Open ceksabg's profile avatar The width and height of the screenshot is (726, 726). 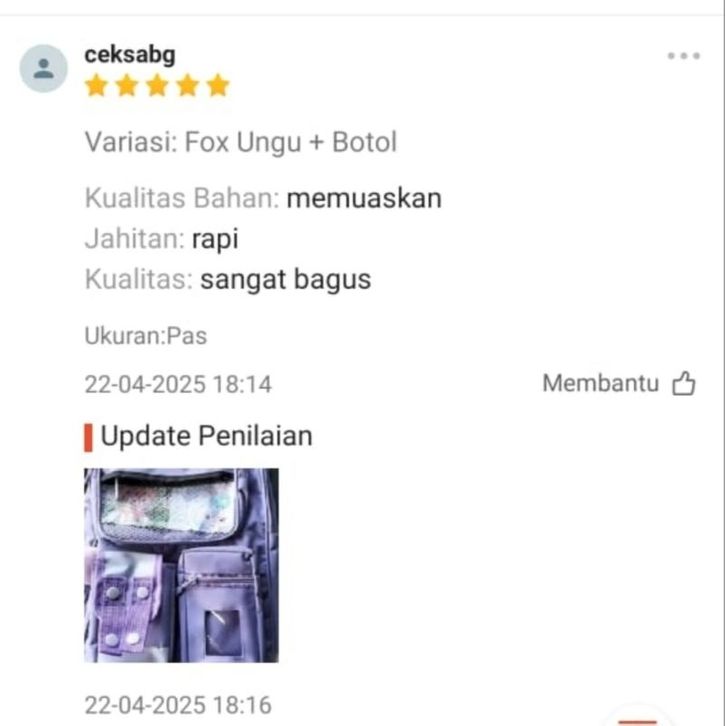[x=44, y=69]
